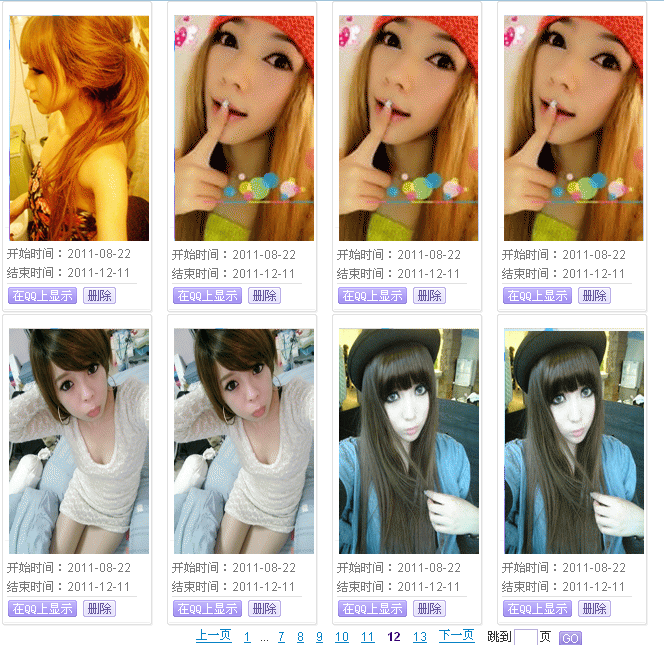The image size is (664, 650).
Task: Open page 8 in pagination
Action: [300, 636]
